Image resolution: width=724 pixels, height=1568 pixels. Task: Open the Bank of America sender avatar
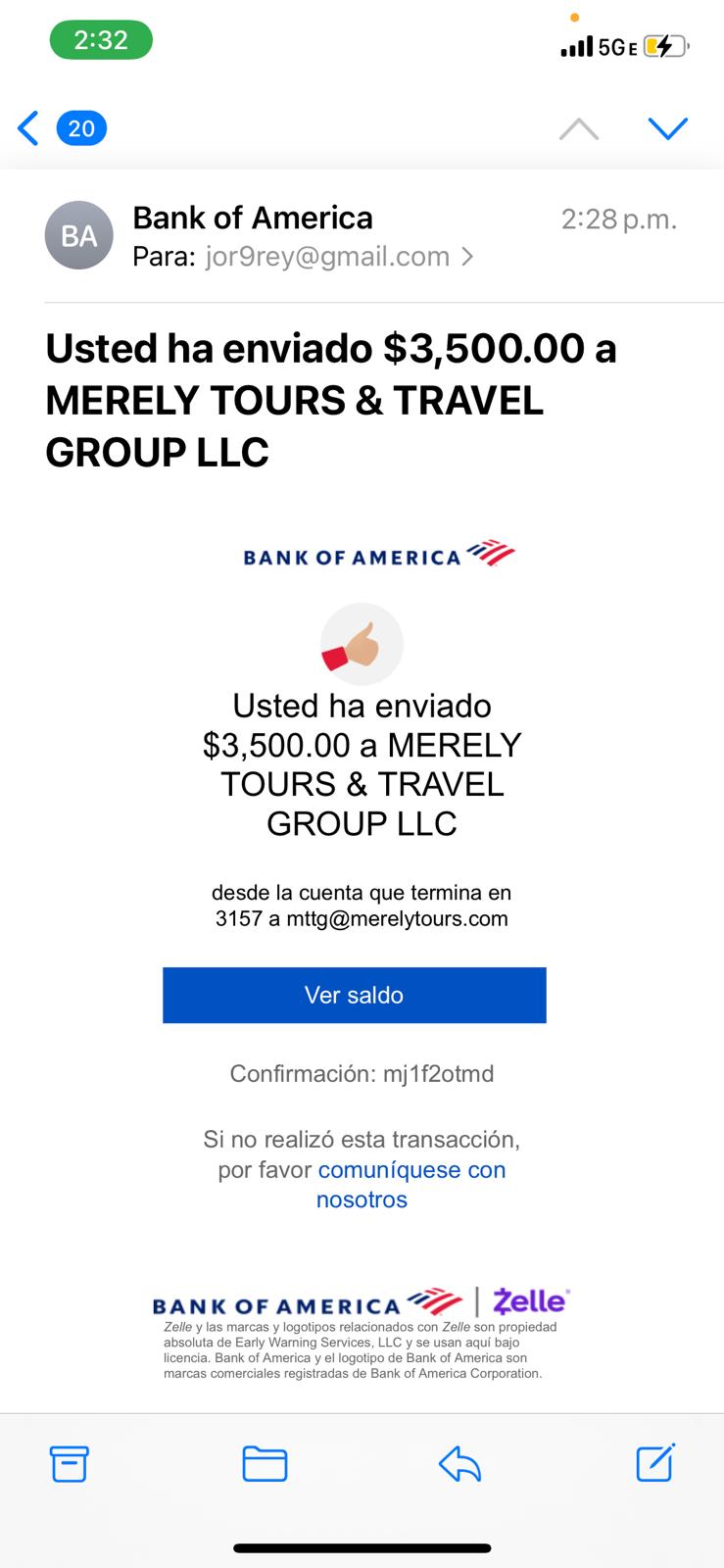point(79,235)
